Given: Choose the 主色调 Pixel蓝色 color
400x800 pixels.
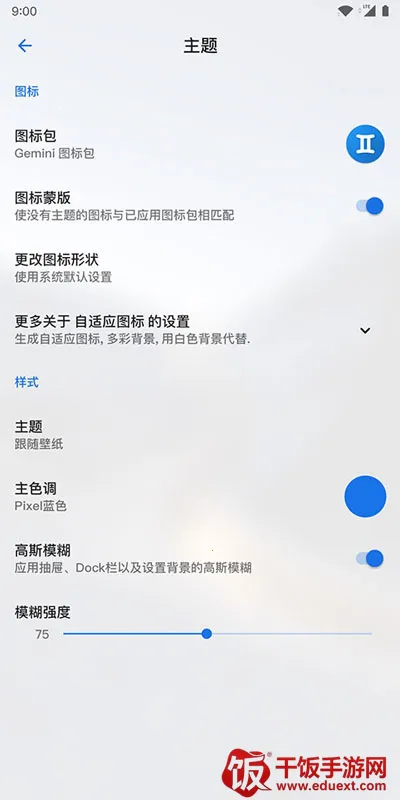Looking at the screenshot, I should tap(365, 496).
